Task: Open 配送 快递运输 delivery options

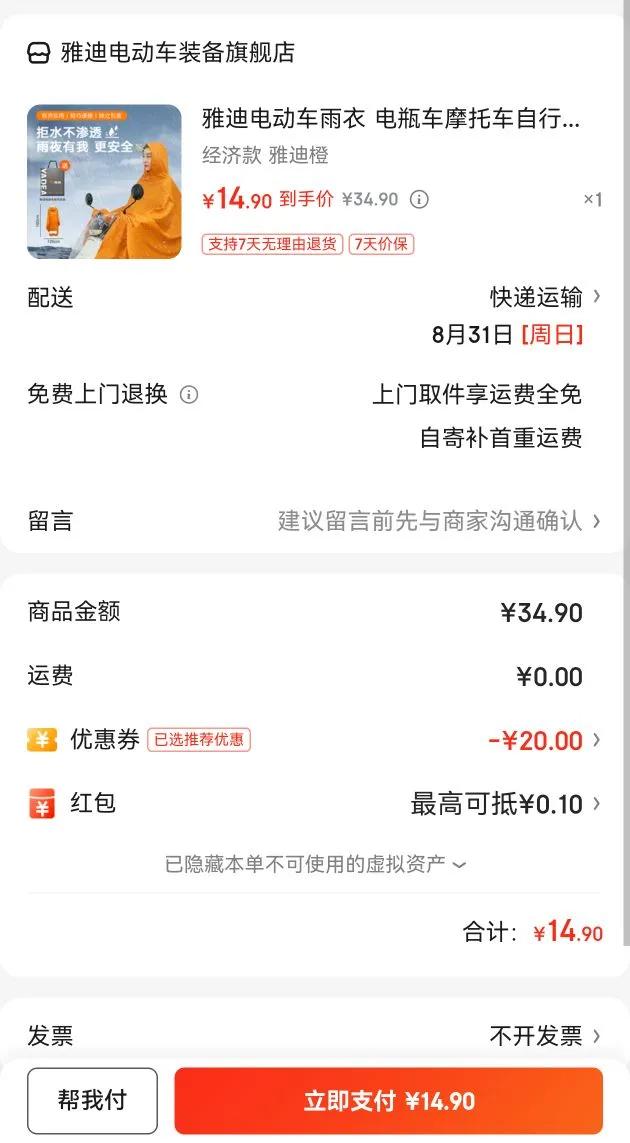Action: pos(545,297)
